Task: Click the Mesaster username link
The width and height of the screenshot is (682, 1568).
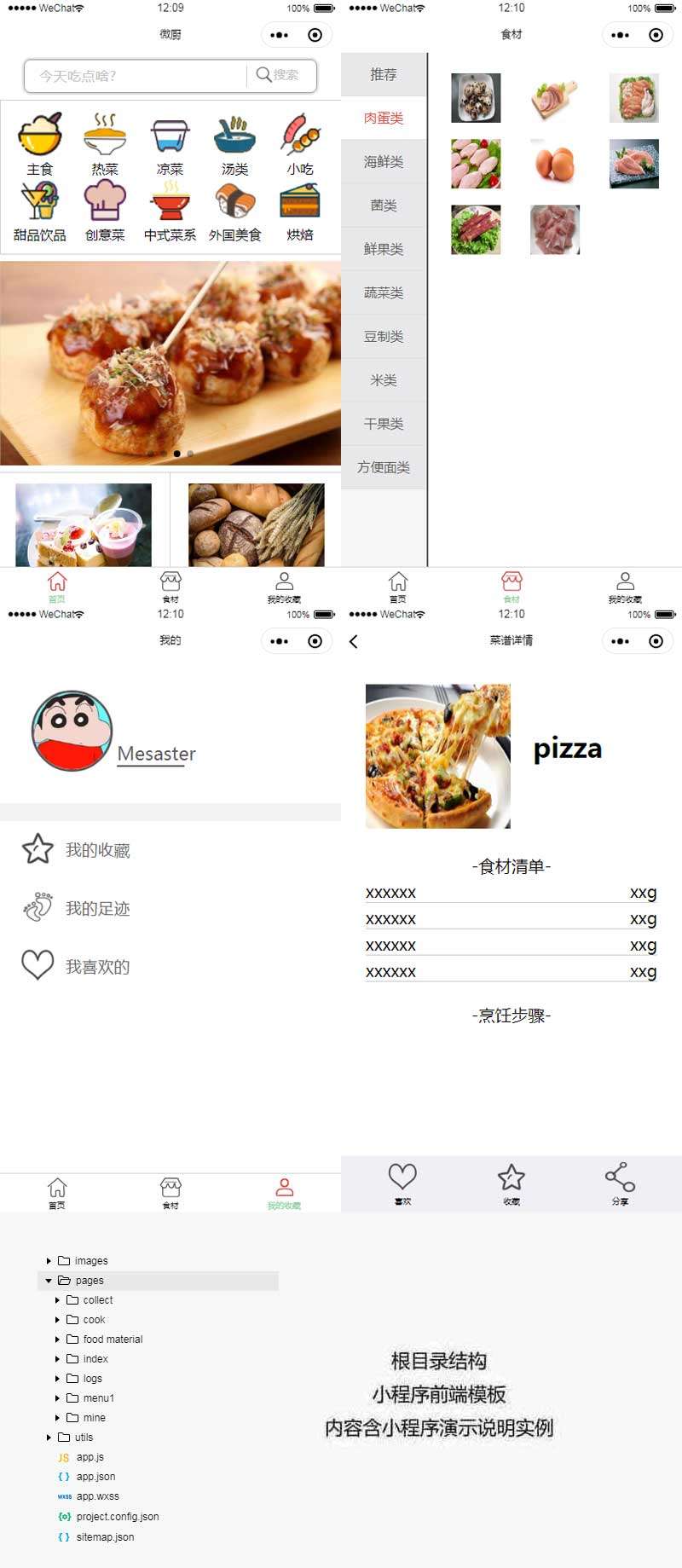Action: (156, 753)
